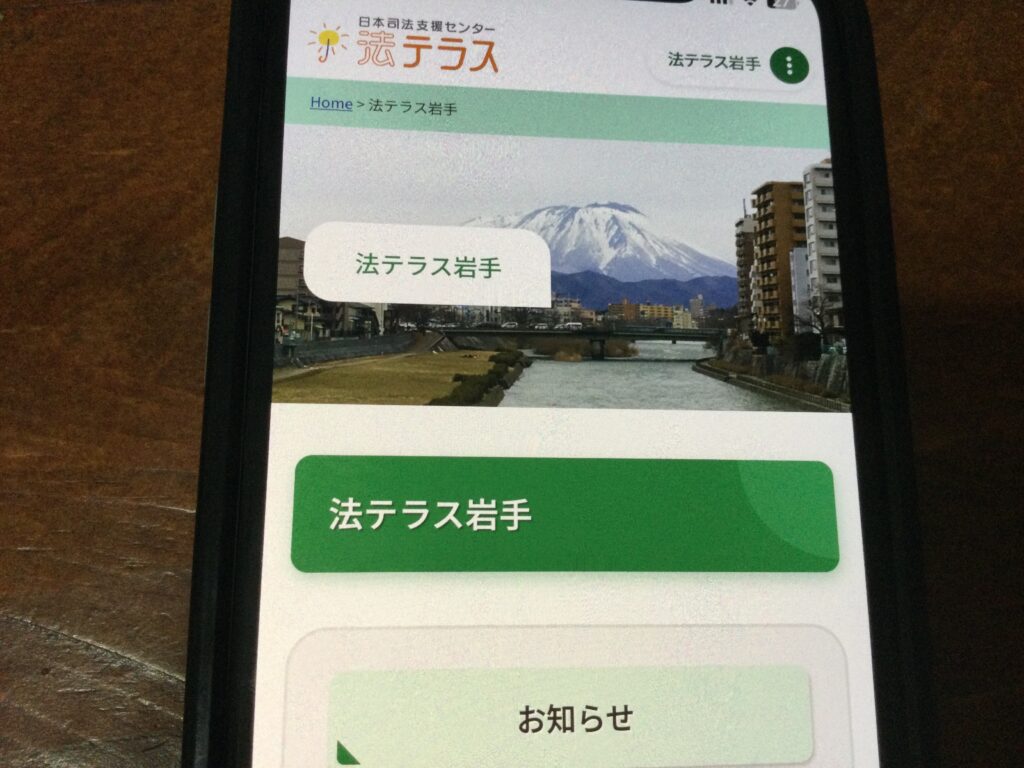Open the three-dot menu next to 法テラス岩手
Image resolution: width=1024 pixels, height=768 pixels.
[790, 66]
